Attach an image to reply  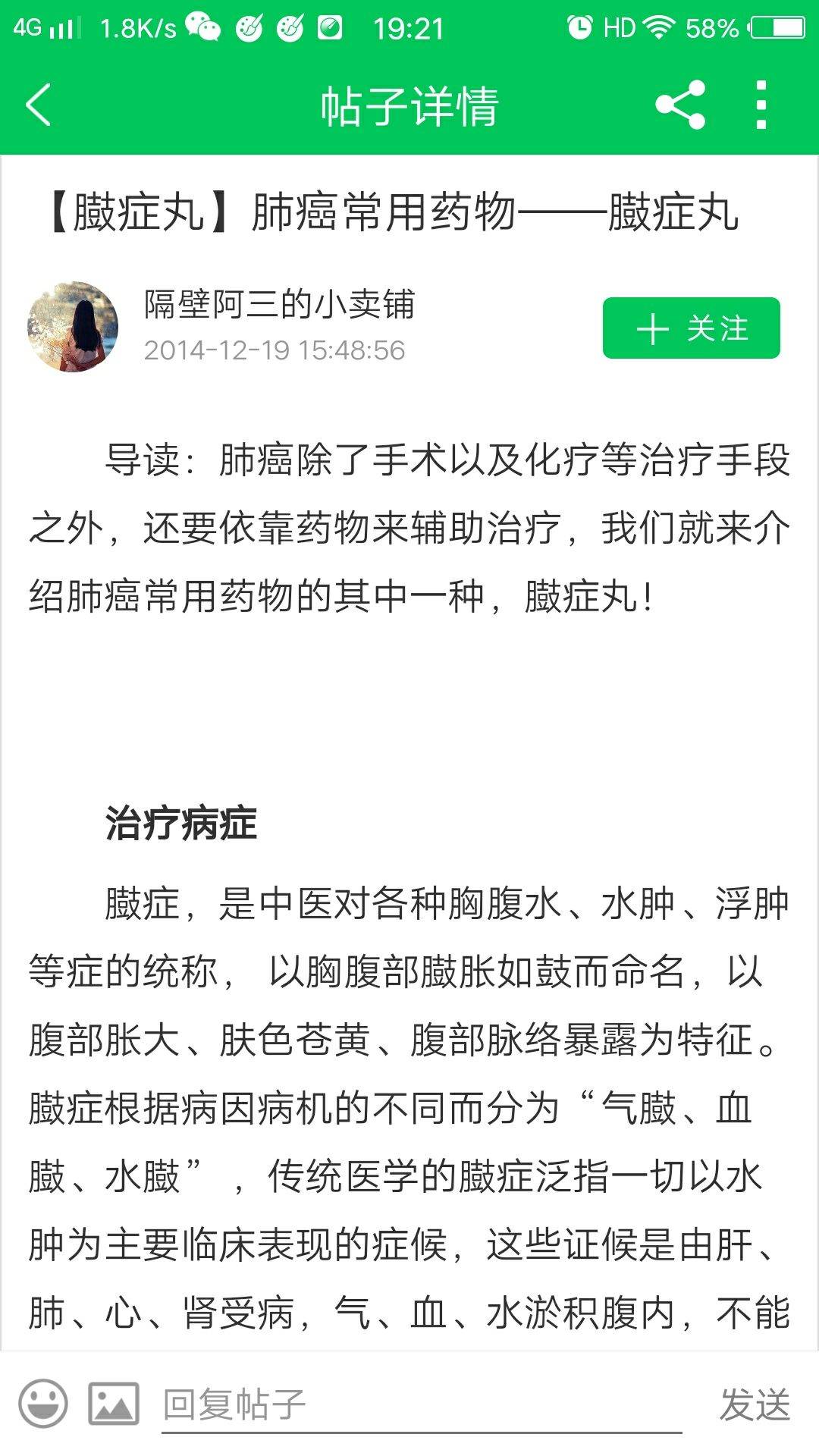click(x=114, y=1404)
